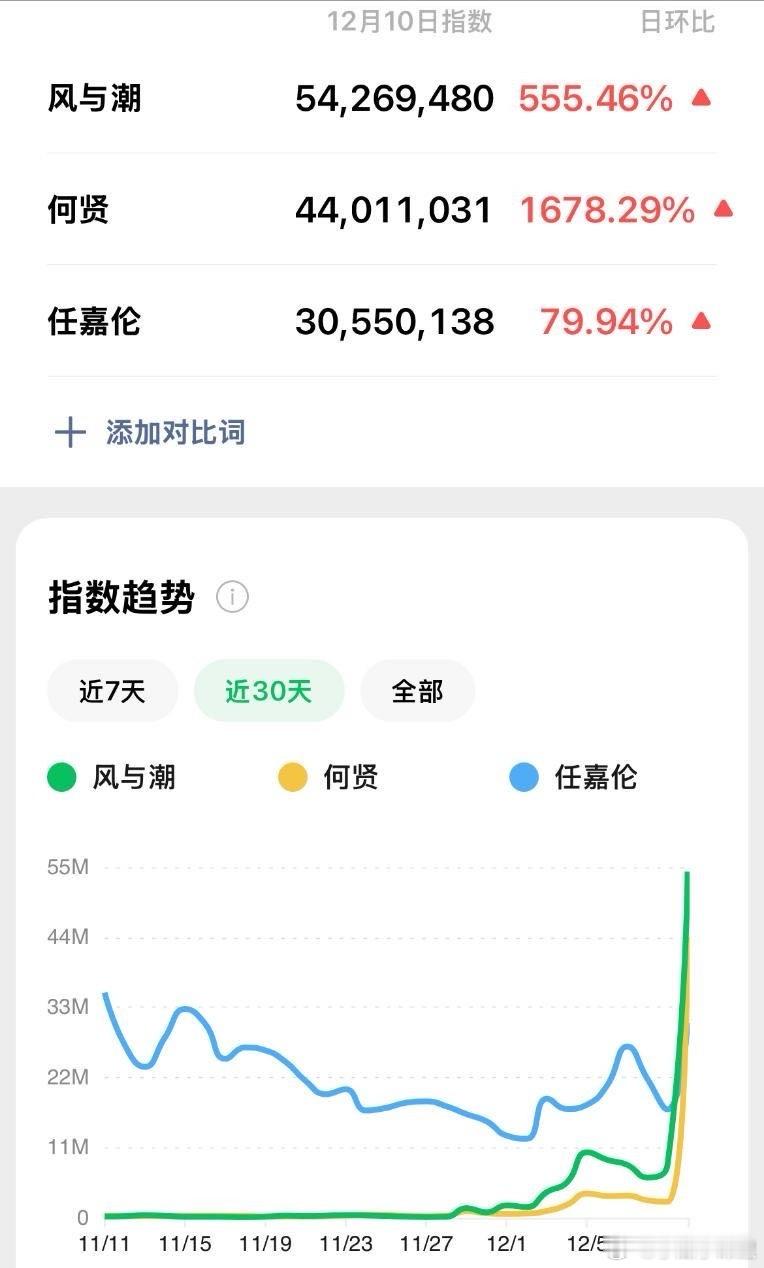Viewport: 764px width, 1268px height.
Task: Open the 指数趋势 info icon
Action: (232, 596)
